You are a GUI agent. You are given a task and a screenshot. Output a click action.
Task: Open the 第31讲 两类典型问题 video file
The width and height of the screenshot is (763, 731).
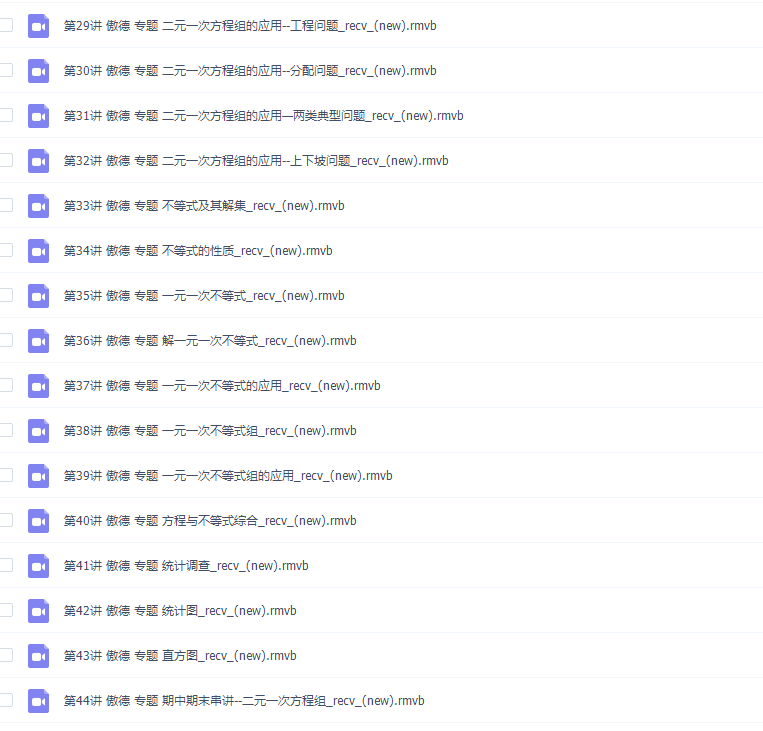263,116
